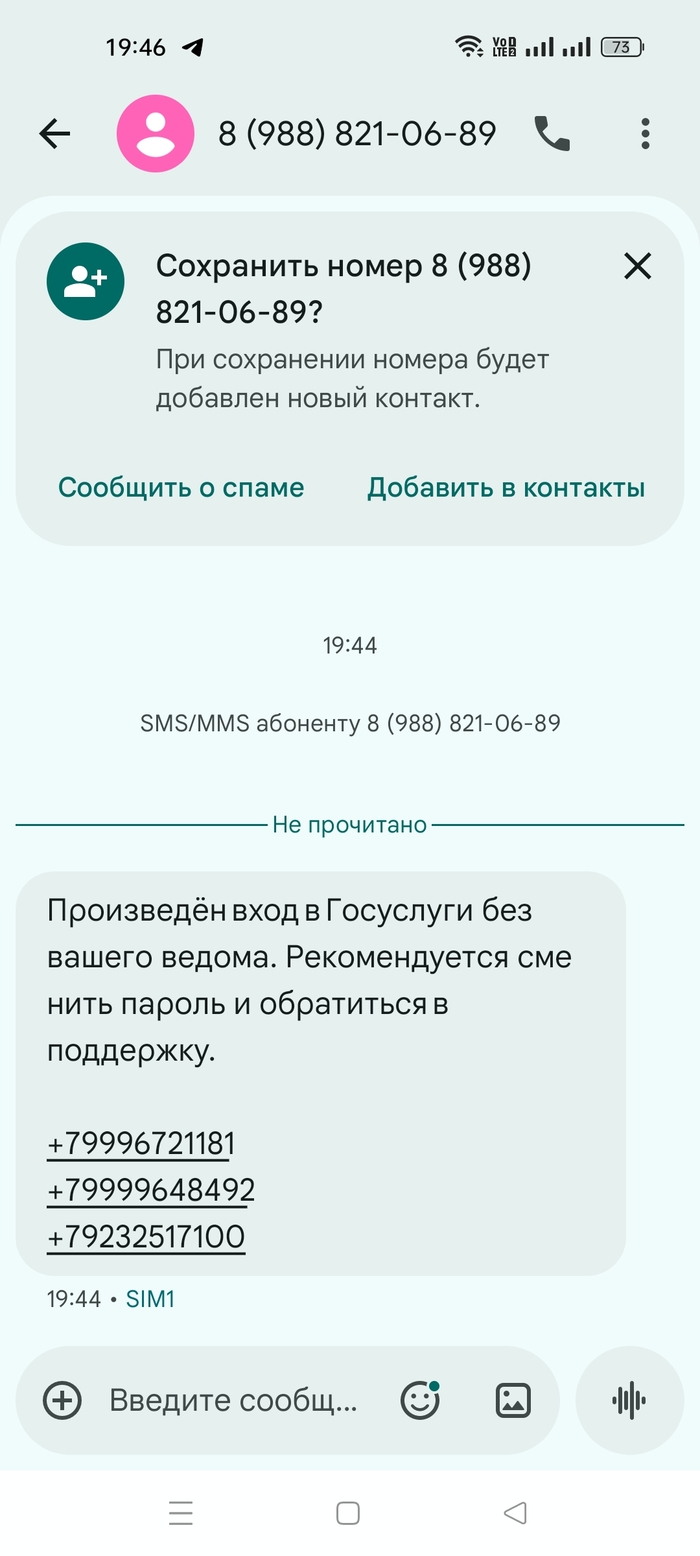700x1556 pixels.
Task: Open the emoji picker
Action: 420,1400
